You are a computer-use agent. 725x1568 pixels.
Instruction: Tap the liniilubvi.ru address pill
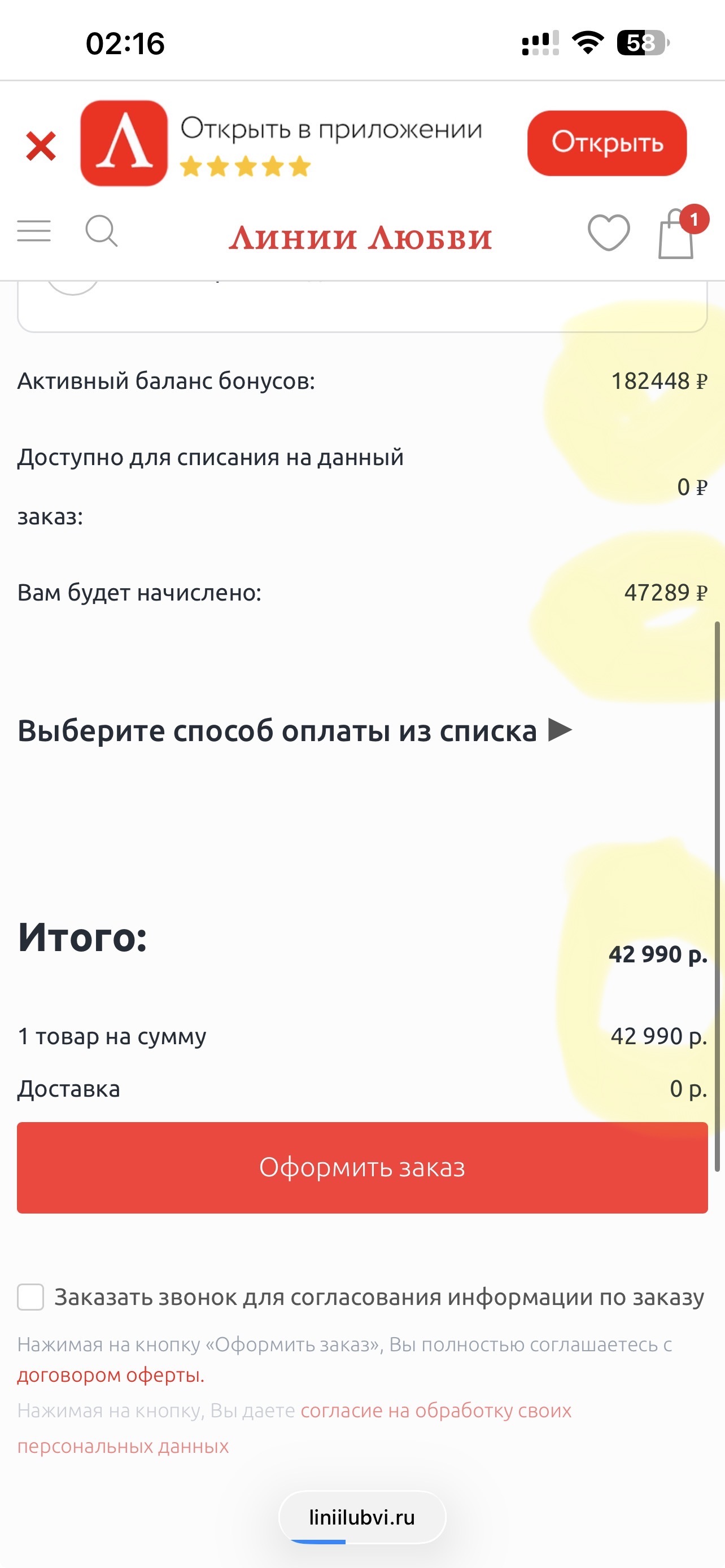[x=362, y=1517]
